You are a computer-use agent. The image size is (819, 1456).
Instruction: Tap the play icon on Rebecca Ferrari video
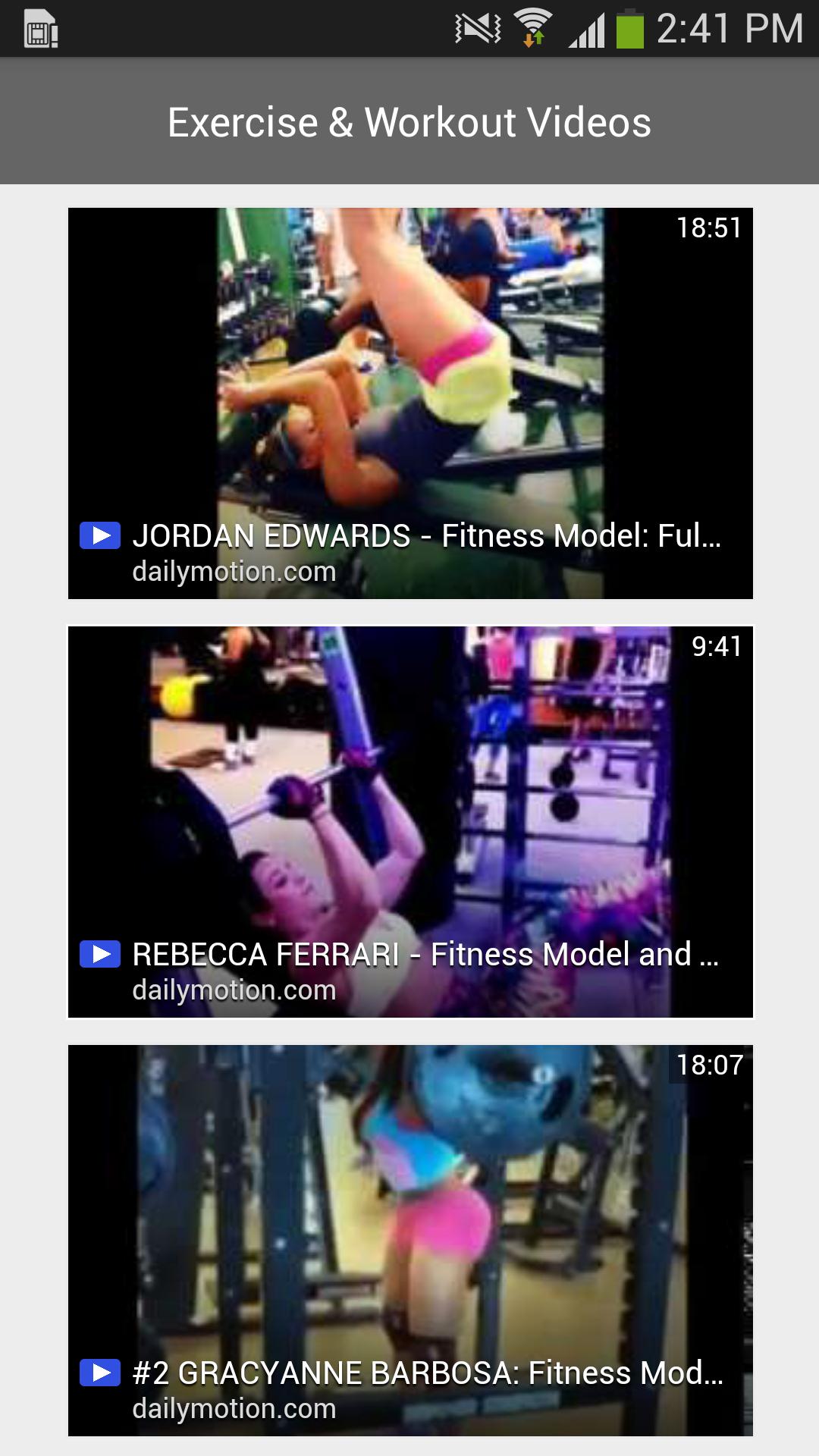(x=99, y=953)
